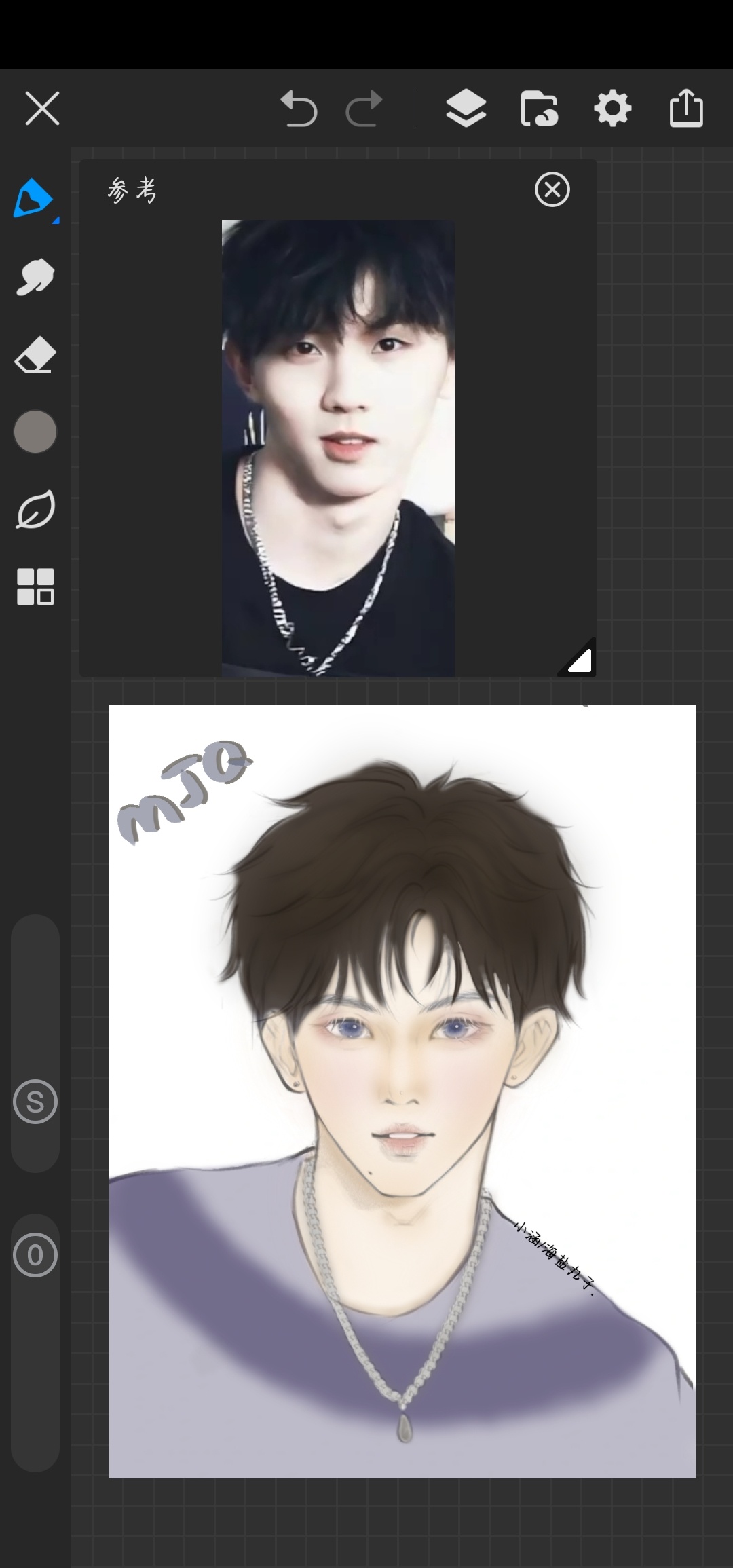Viewport: 733px width, 1568px height.
Task: Redo the undone stroke
Action: 364,109
